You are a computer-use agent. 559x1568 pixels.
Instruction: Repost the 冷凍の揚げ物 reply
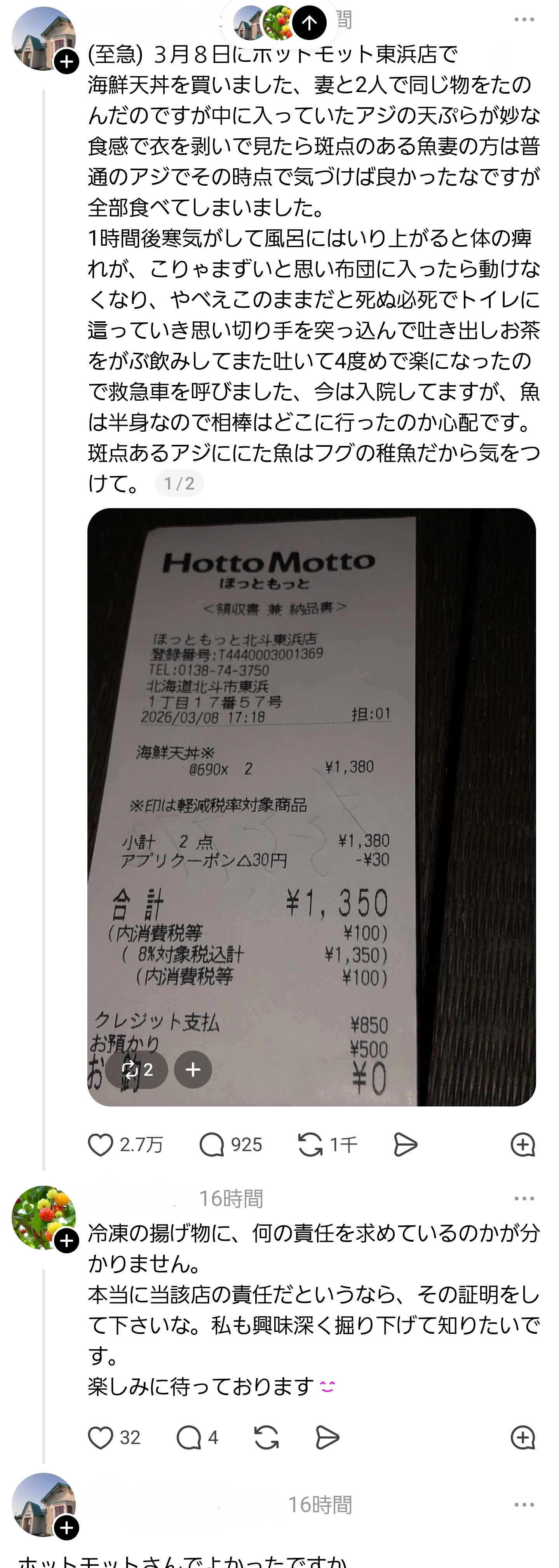266,1438
